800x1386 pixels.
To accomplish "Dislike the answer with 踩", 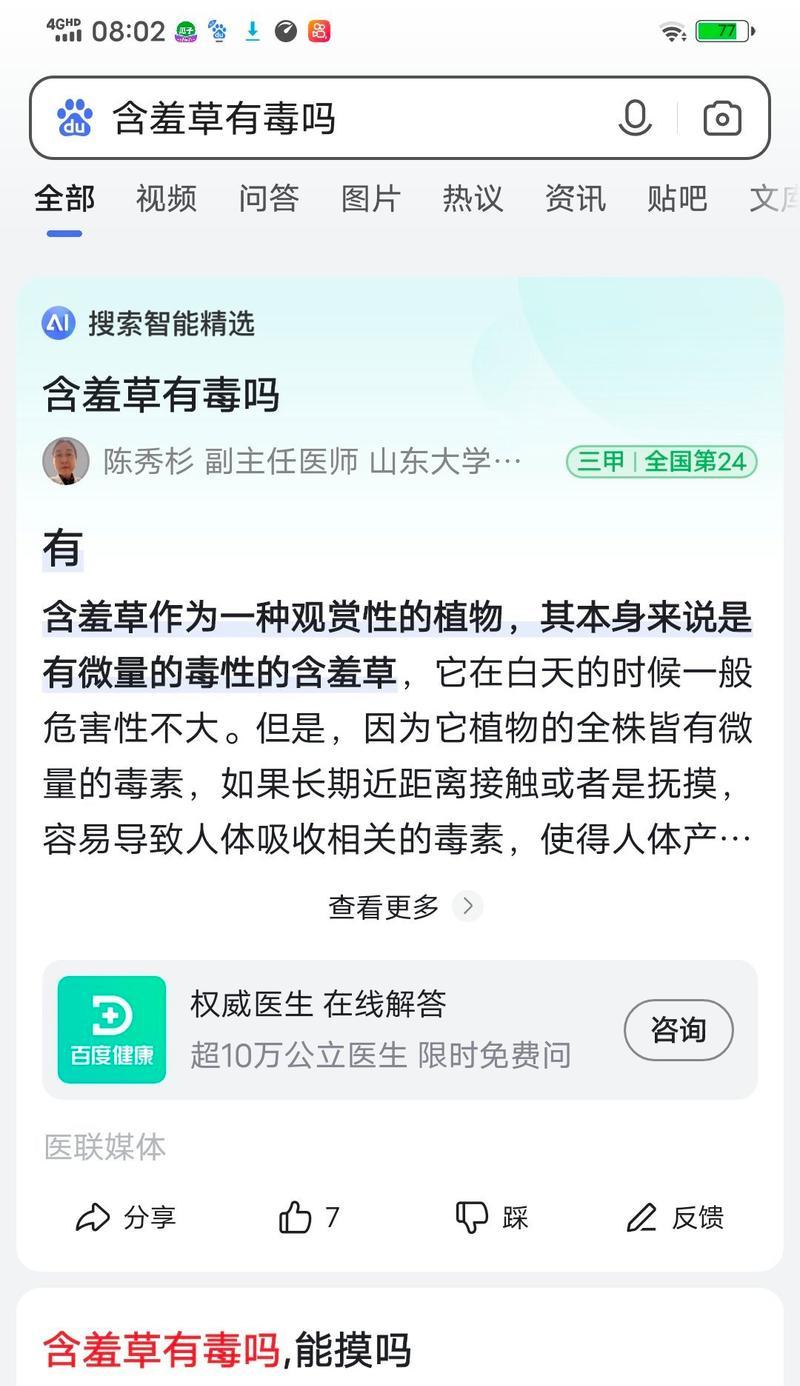I will point(492,1217).
